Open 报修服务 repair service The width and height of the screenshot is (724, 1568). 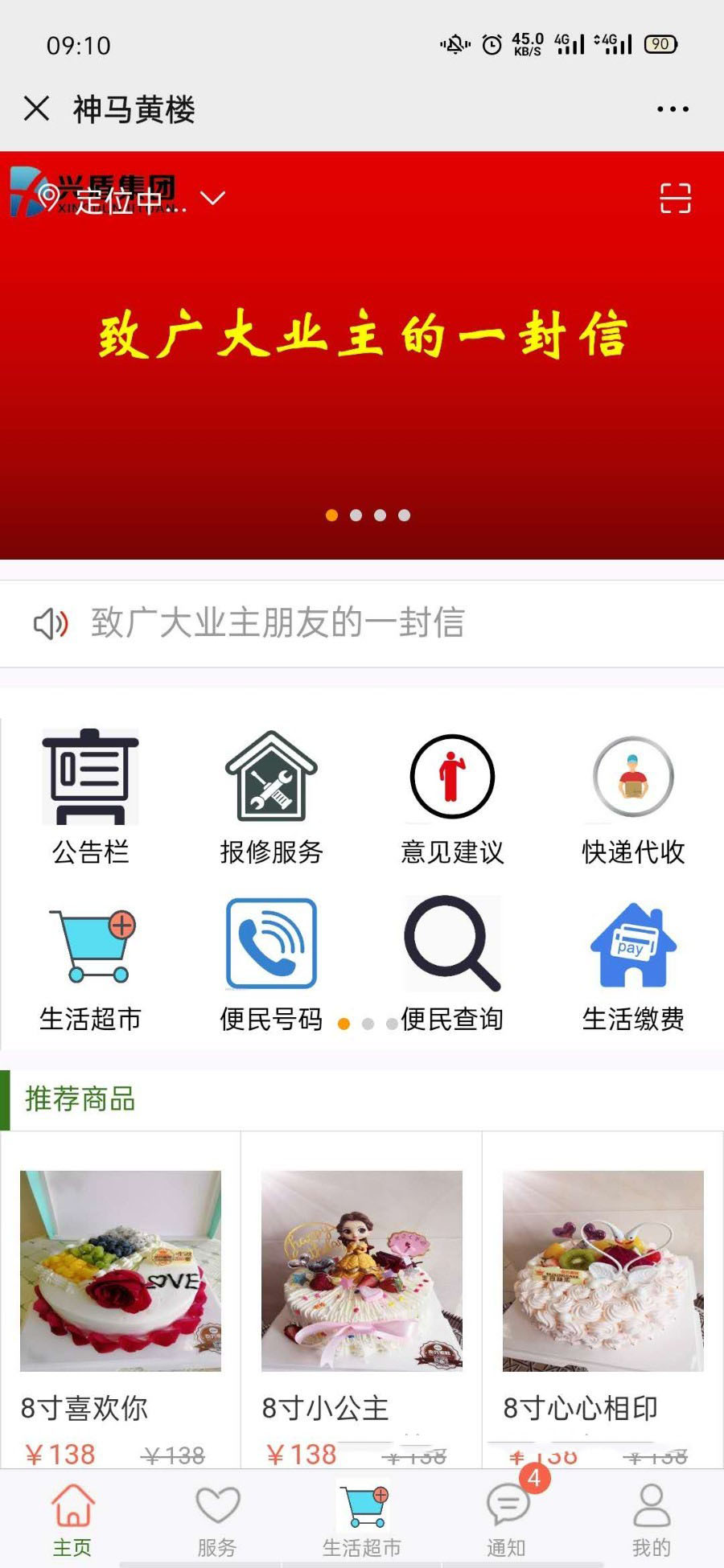point(271,796)
